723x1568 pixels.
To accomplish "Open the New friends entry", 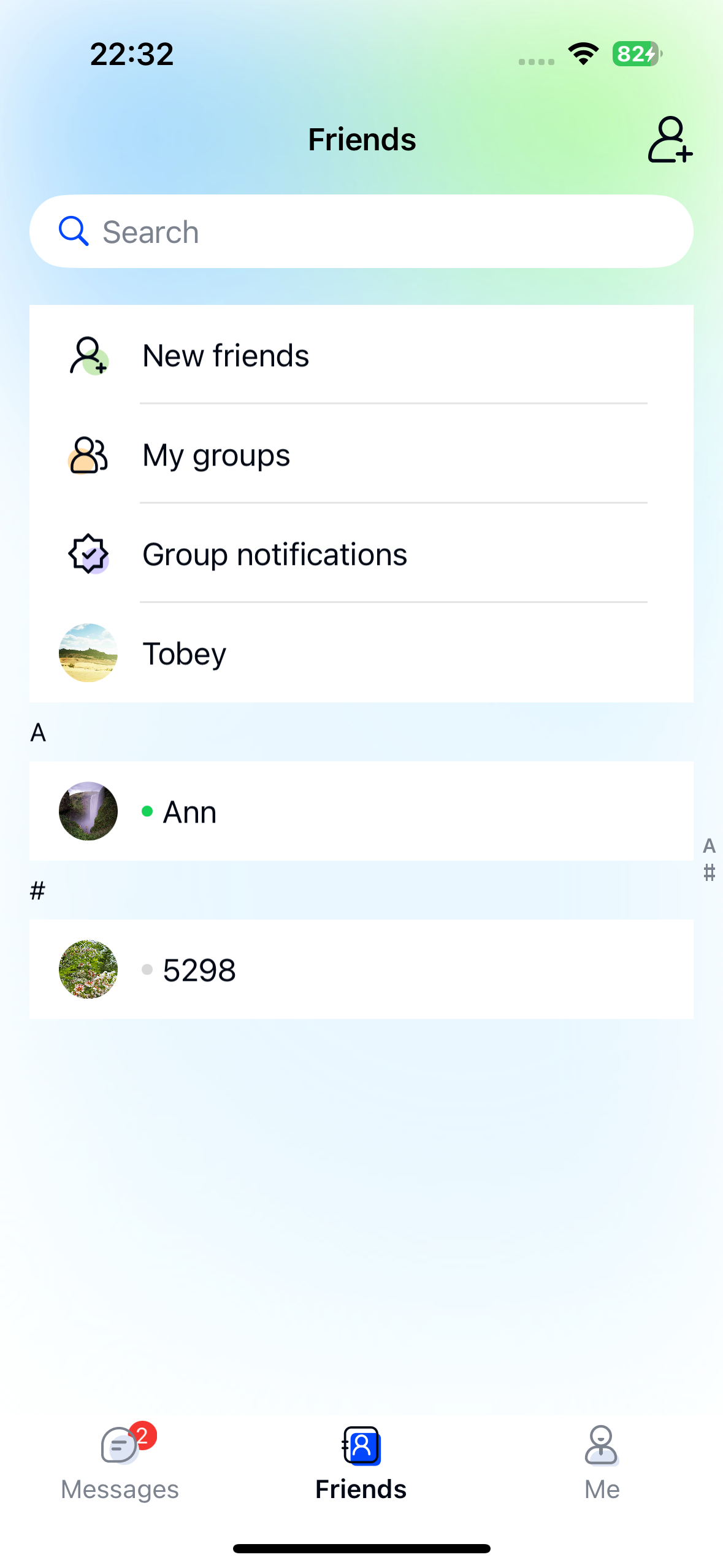I will coord(226,356).
